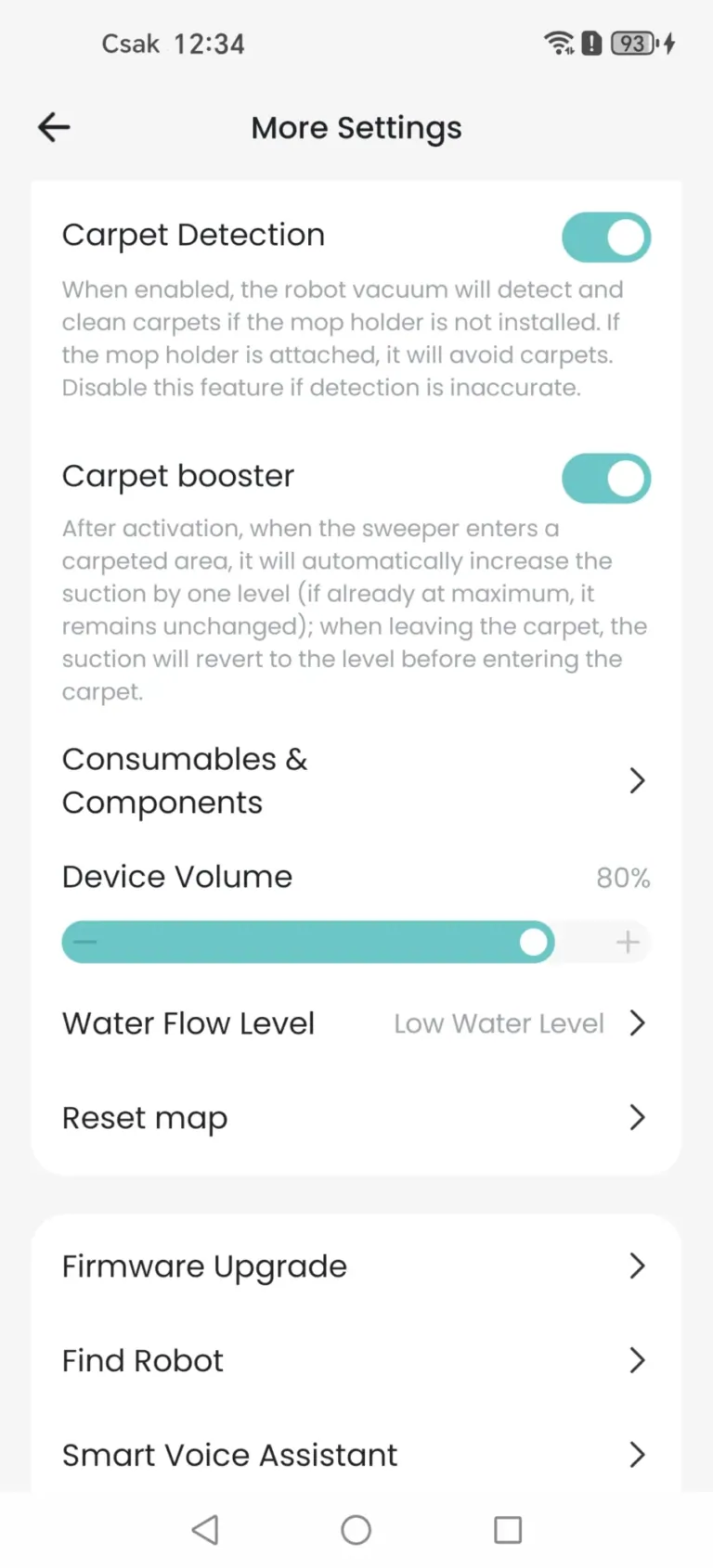Turn off Carpet Detection

tap(605, 238)
